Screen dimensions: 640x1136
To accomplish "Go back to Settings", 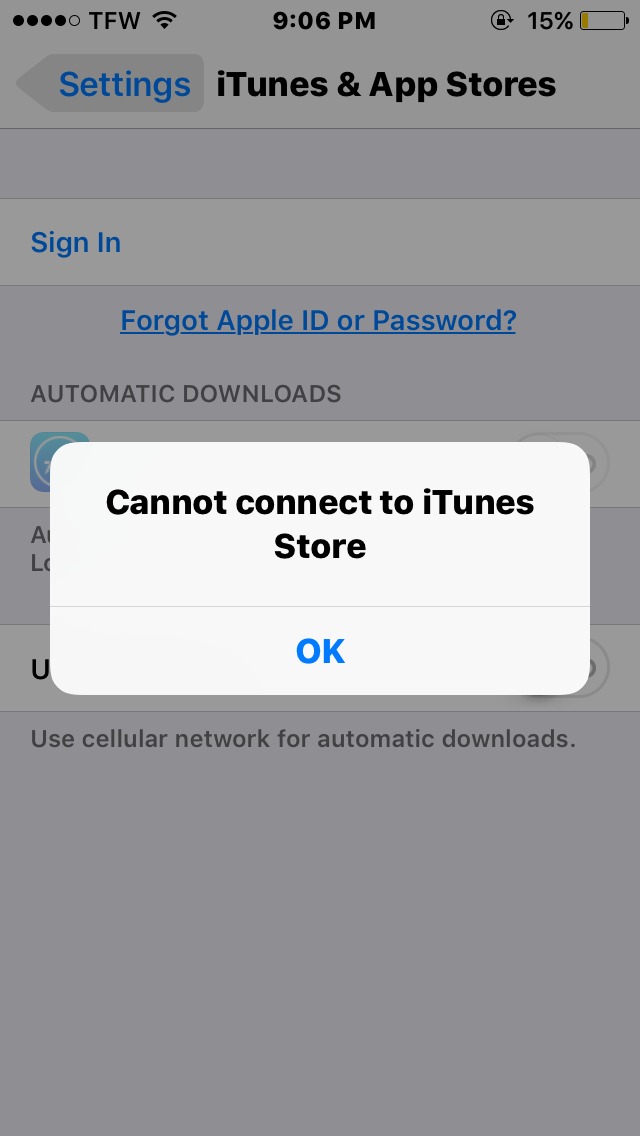I will 110,83.
